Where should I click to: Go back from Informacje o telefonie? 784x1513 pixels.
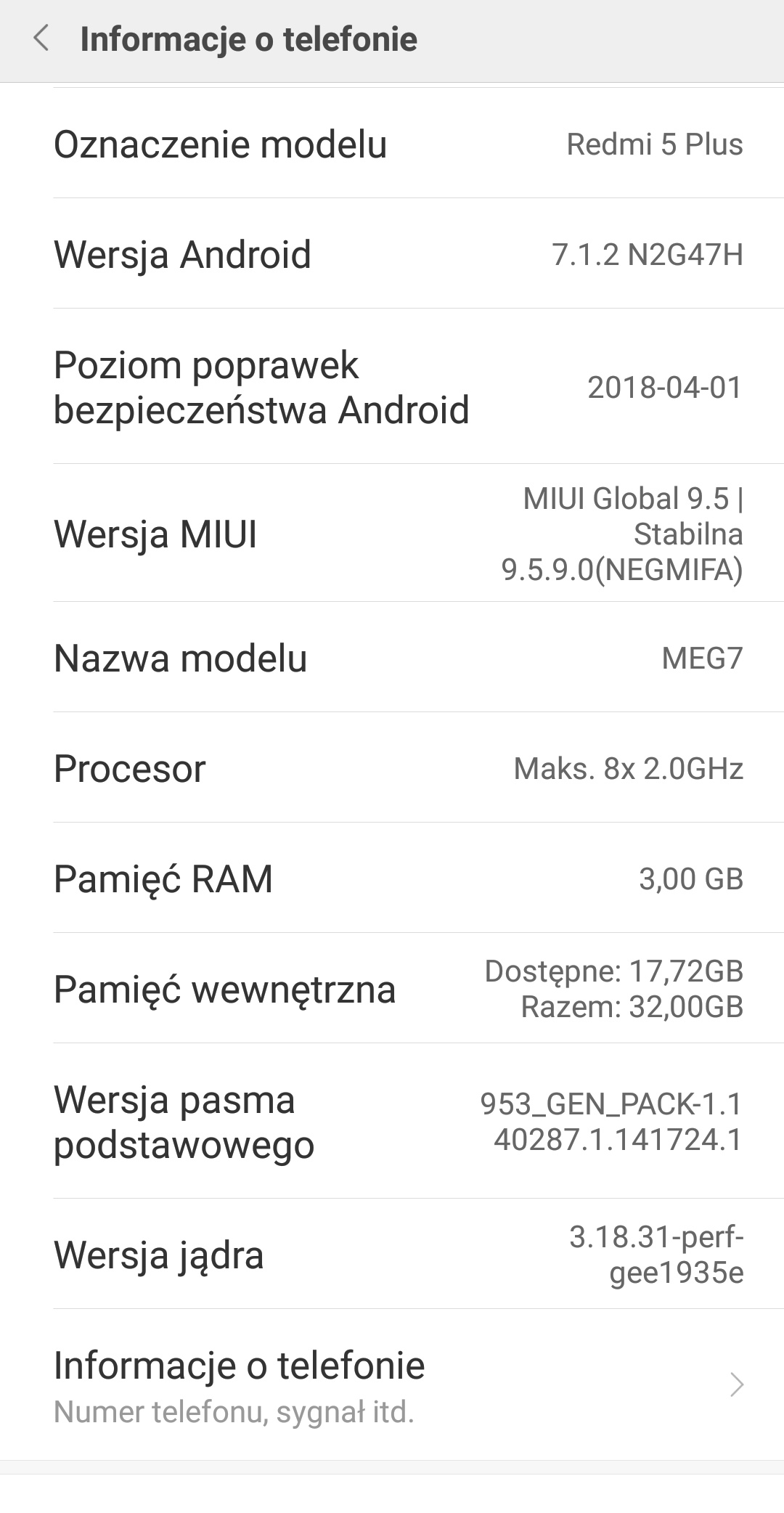(41, 38)
